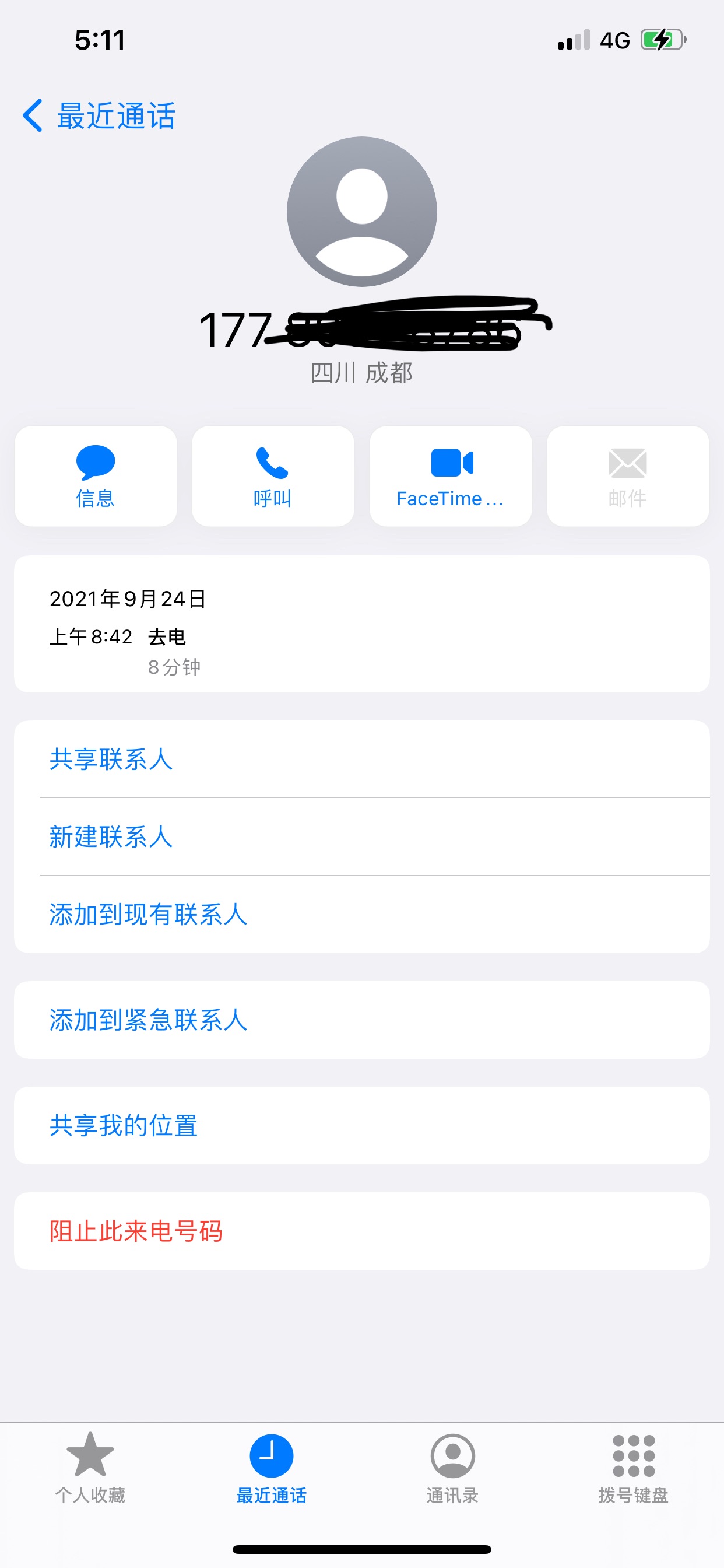Tap the 最近通话 bottom tab
The height and width of the screenshot is (1568, 724).
pyautogui.click(x=271, y=1468)
